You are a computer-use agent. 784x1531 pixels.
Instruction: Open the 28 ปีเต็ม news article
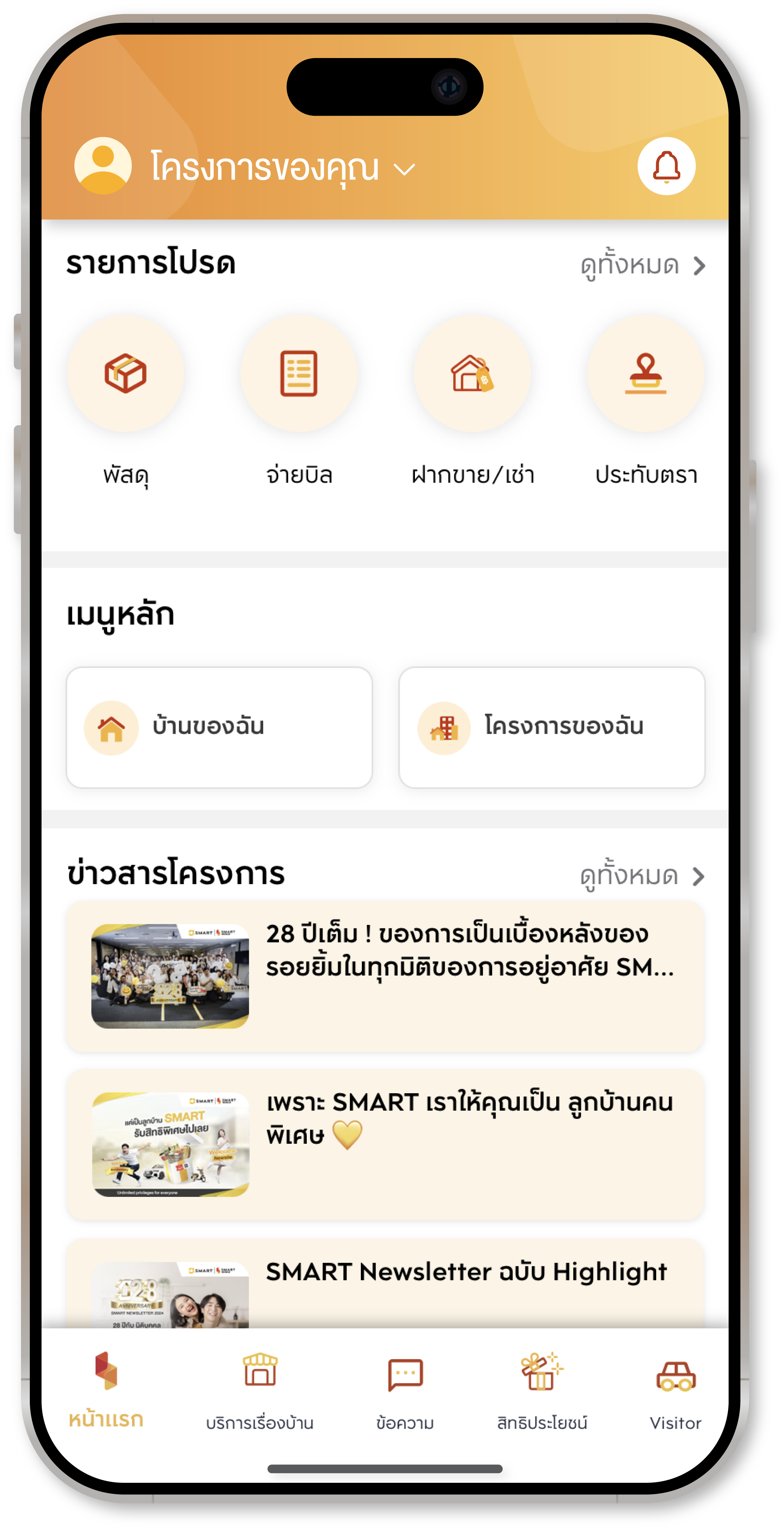[385, 976]
